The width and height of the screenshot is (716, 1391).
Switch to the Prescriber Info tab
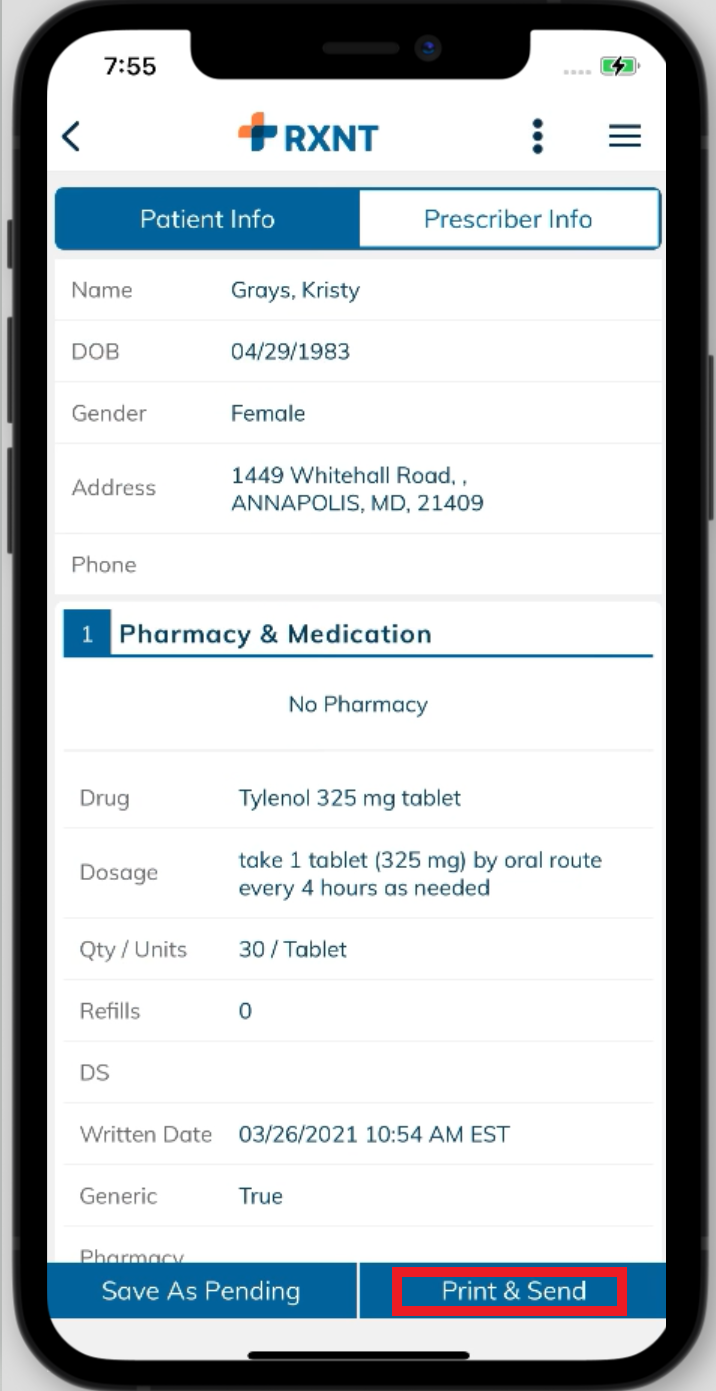pos(509,219)
